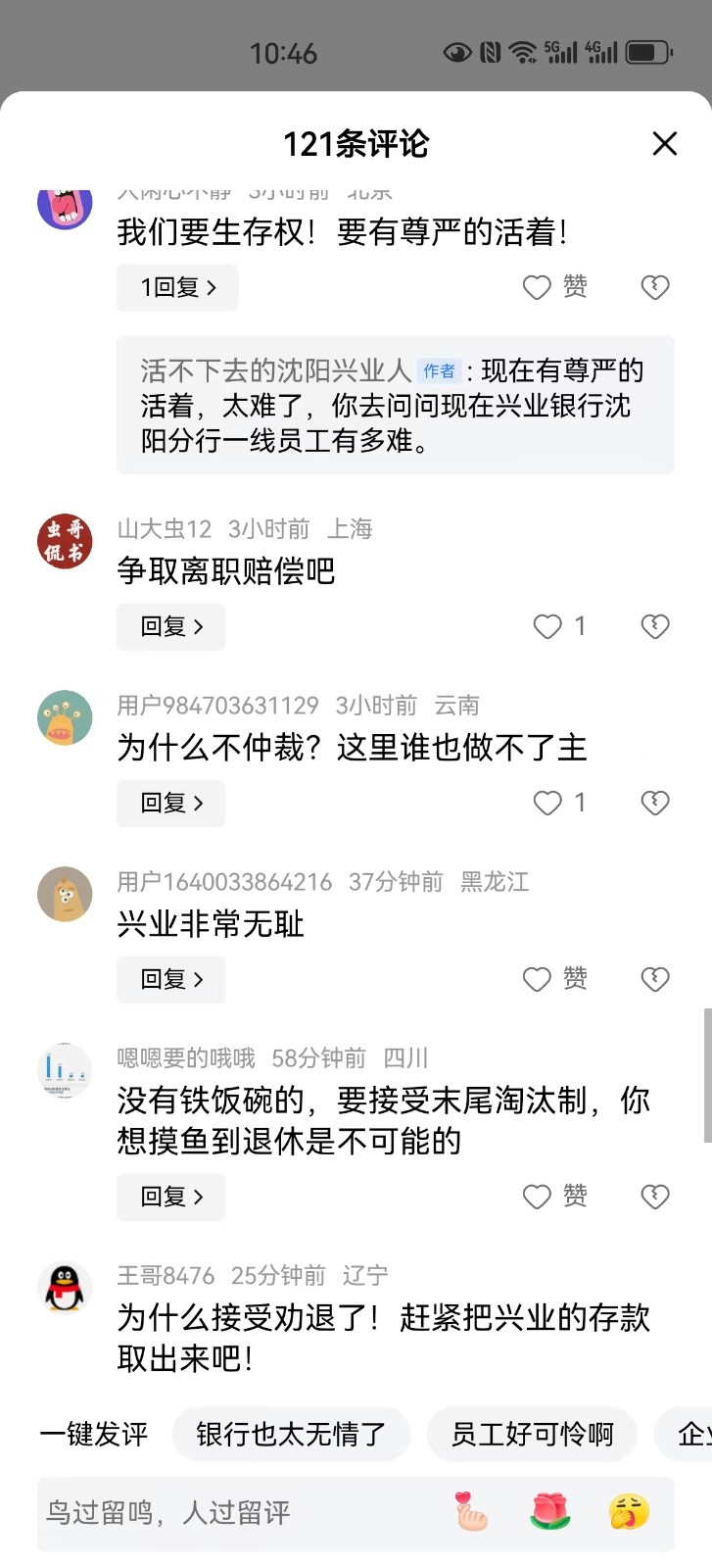Like the comment 兴业非常无耻
This screenshot has height=1568, width=712.
coord(538,979)
